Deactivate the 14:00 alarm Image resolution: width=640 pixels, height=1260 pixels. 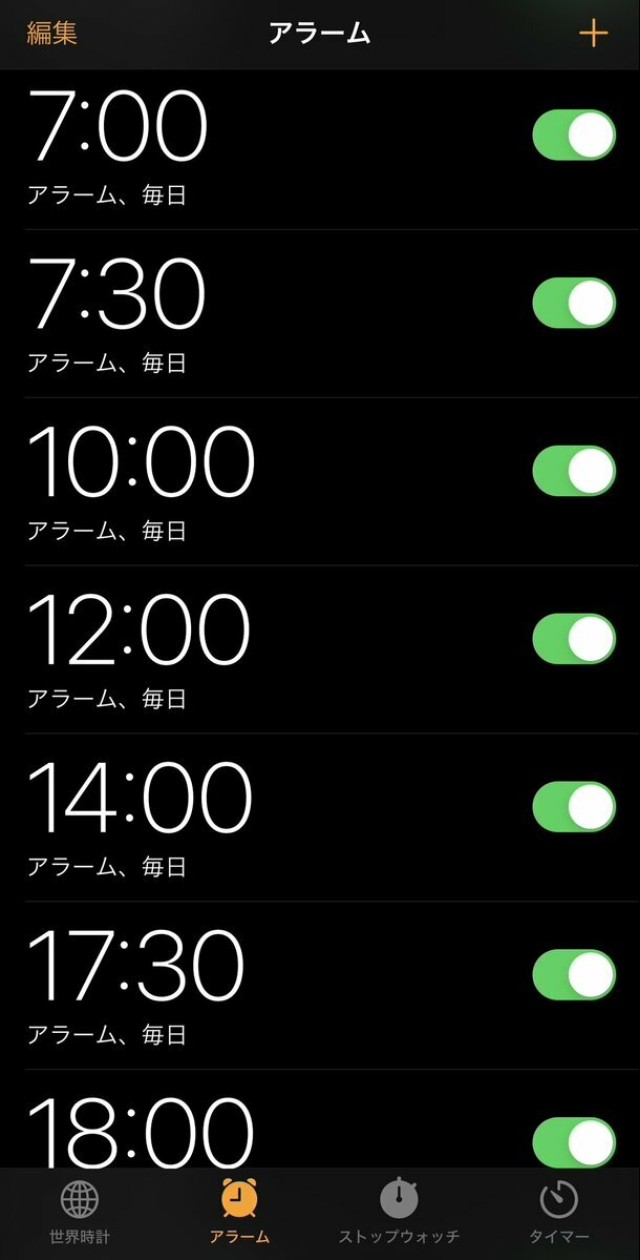pos(574,807)
